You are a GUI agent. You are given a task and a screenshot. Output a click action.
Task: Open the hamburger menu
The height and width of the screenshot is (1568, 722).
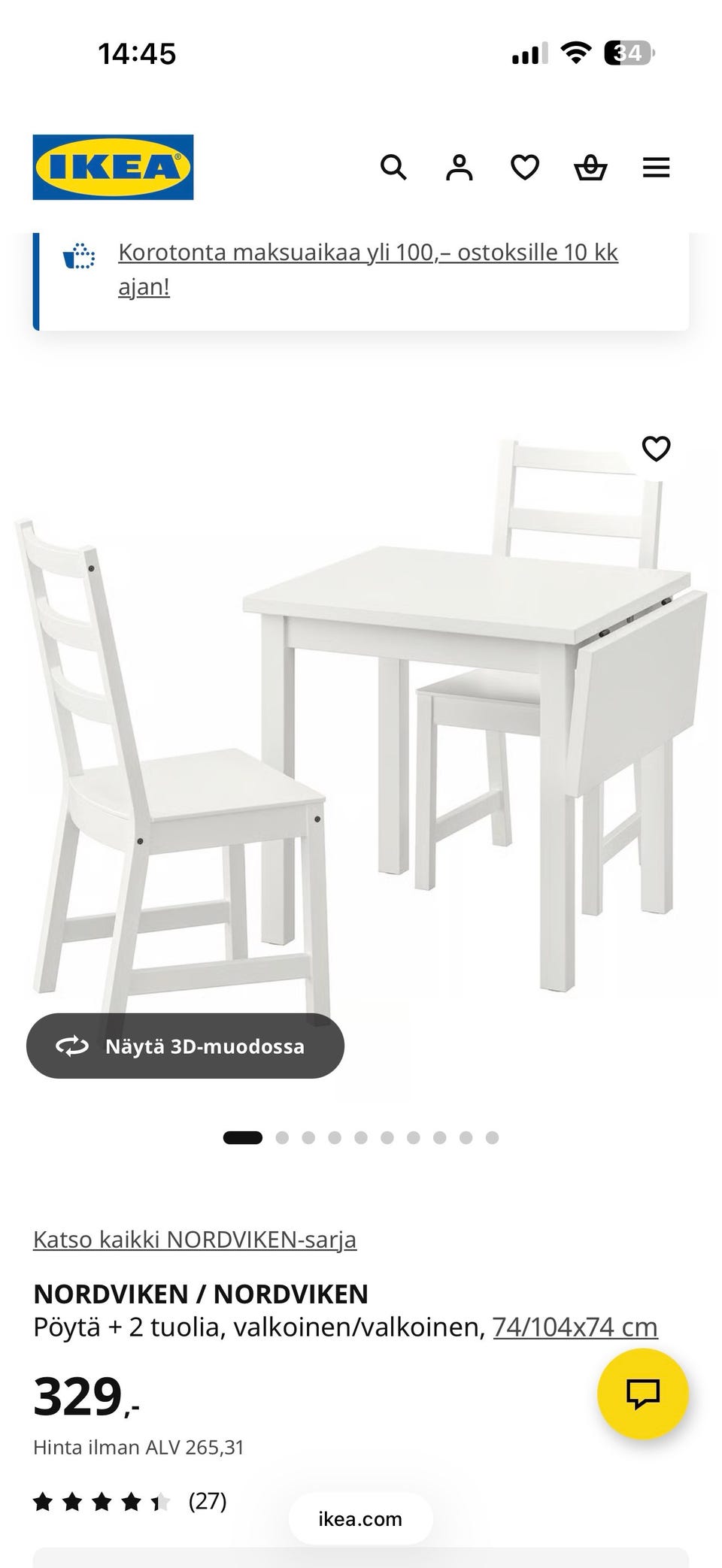click(x=656, y=167)
